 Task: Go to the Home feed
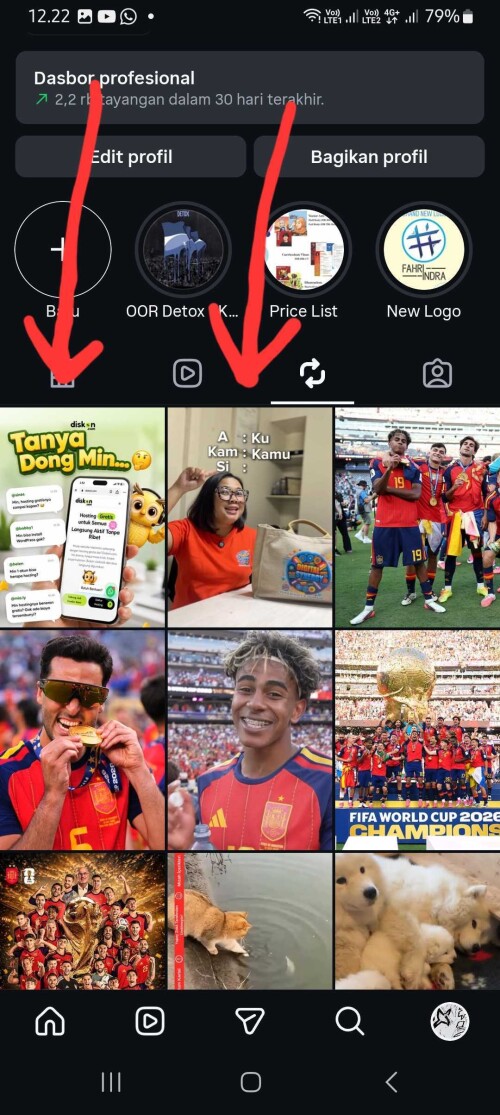(x=50, y=1022)
